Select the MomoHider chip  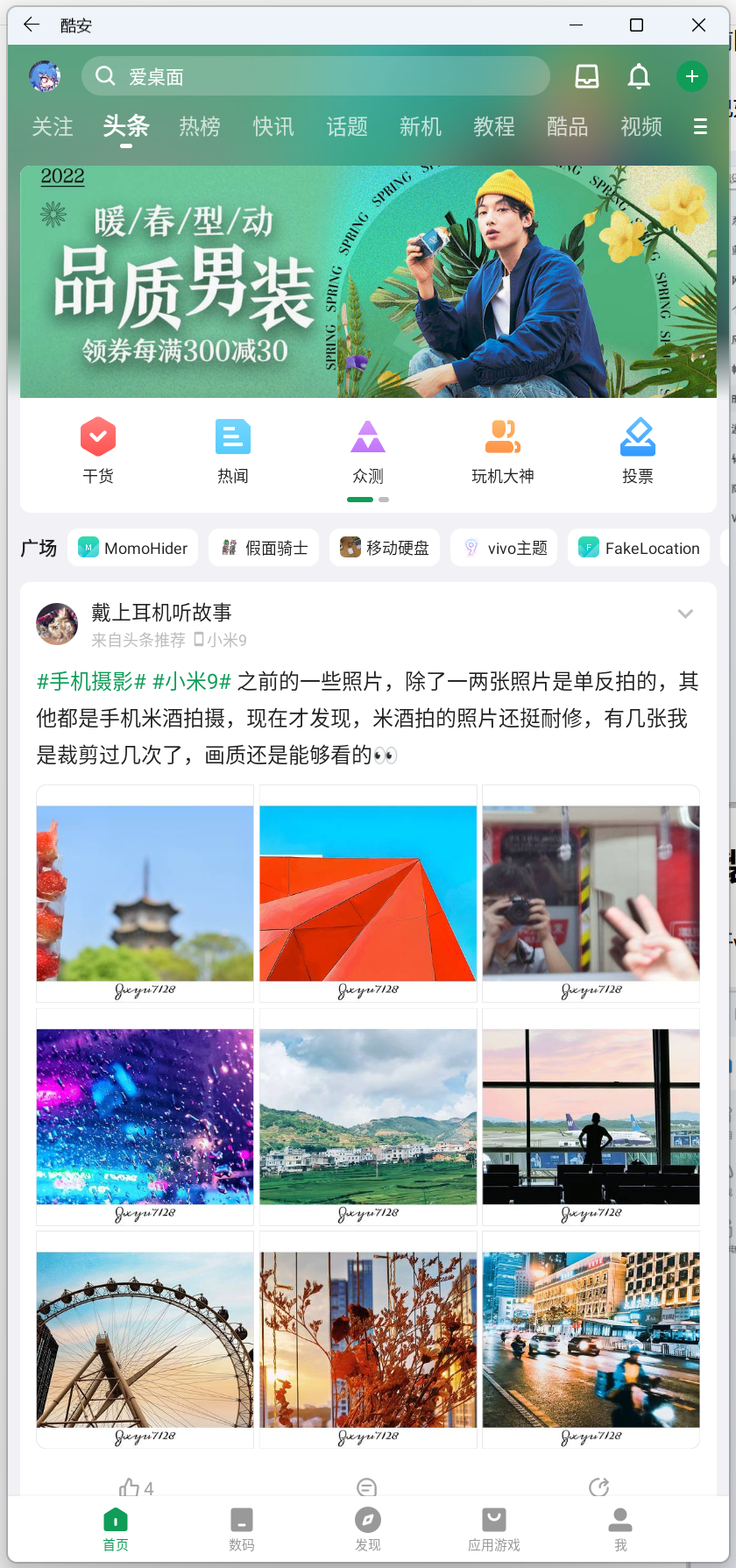(133, 548)
